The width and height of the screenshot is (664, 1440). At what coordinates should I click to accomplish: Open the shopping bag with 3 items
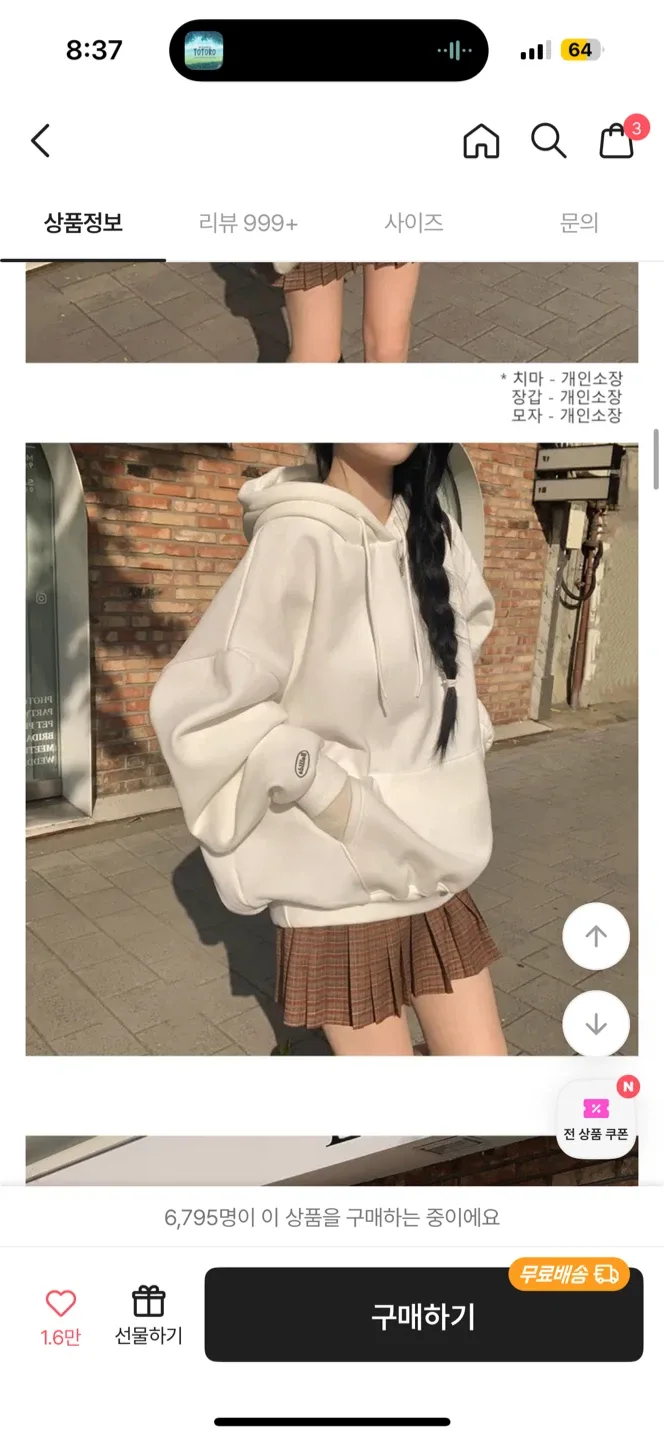[x=617, y=141]
